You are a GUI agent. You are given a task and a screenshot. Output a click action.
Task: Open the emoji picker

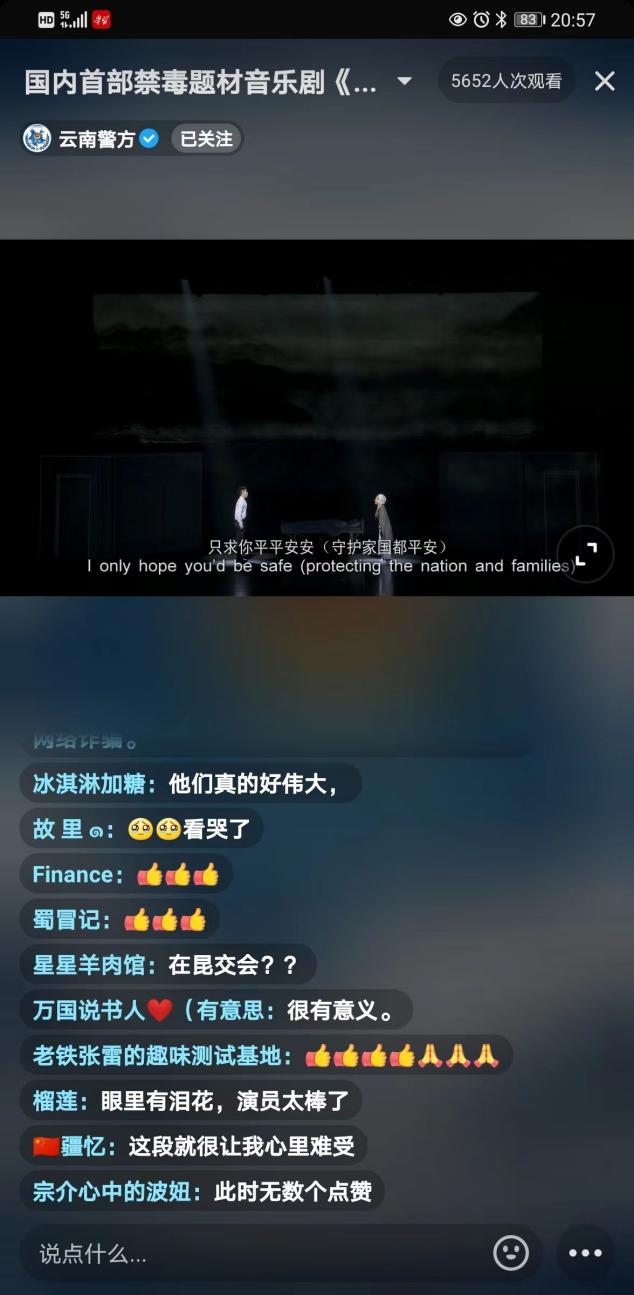(x=511, y=1253)
